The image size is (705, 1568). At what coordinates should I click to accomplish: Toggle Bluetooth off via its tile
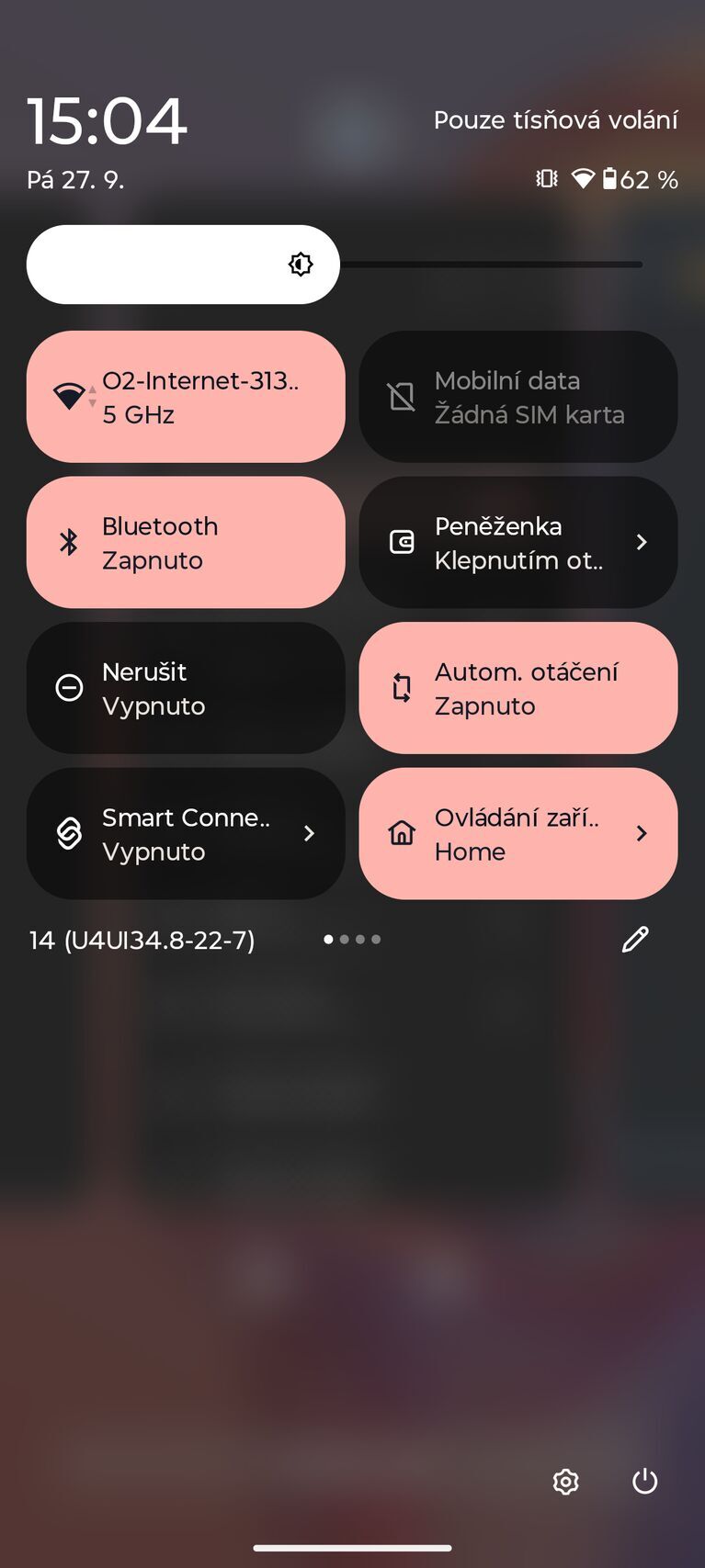pos(184,542)
